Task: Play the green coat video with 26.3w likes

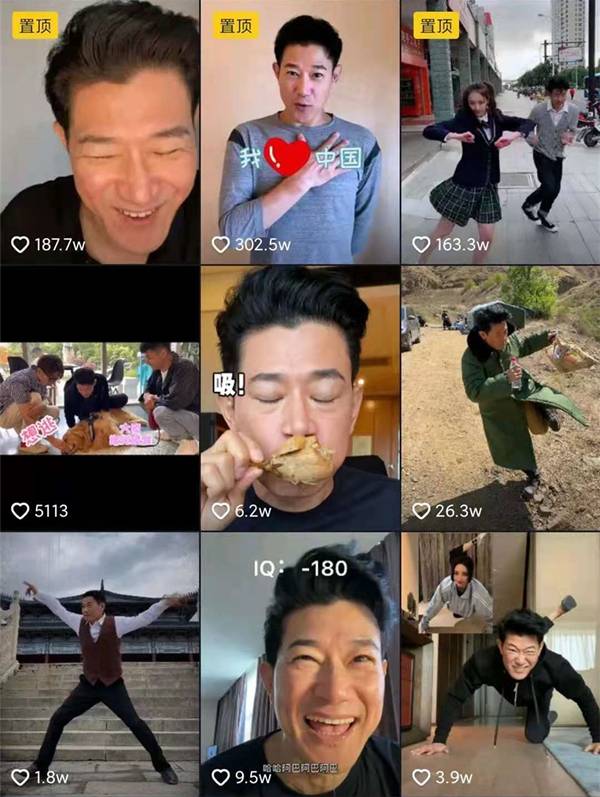Action: [500, 398]
